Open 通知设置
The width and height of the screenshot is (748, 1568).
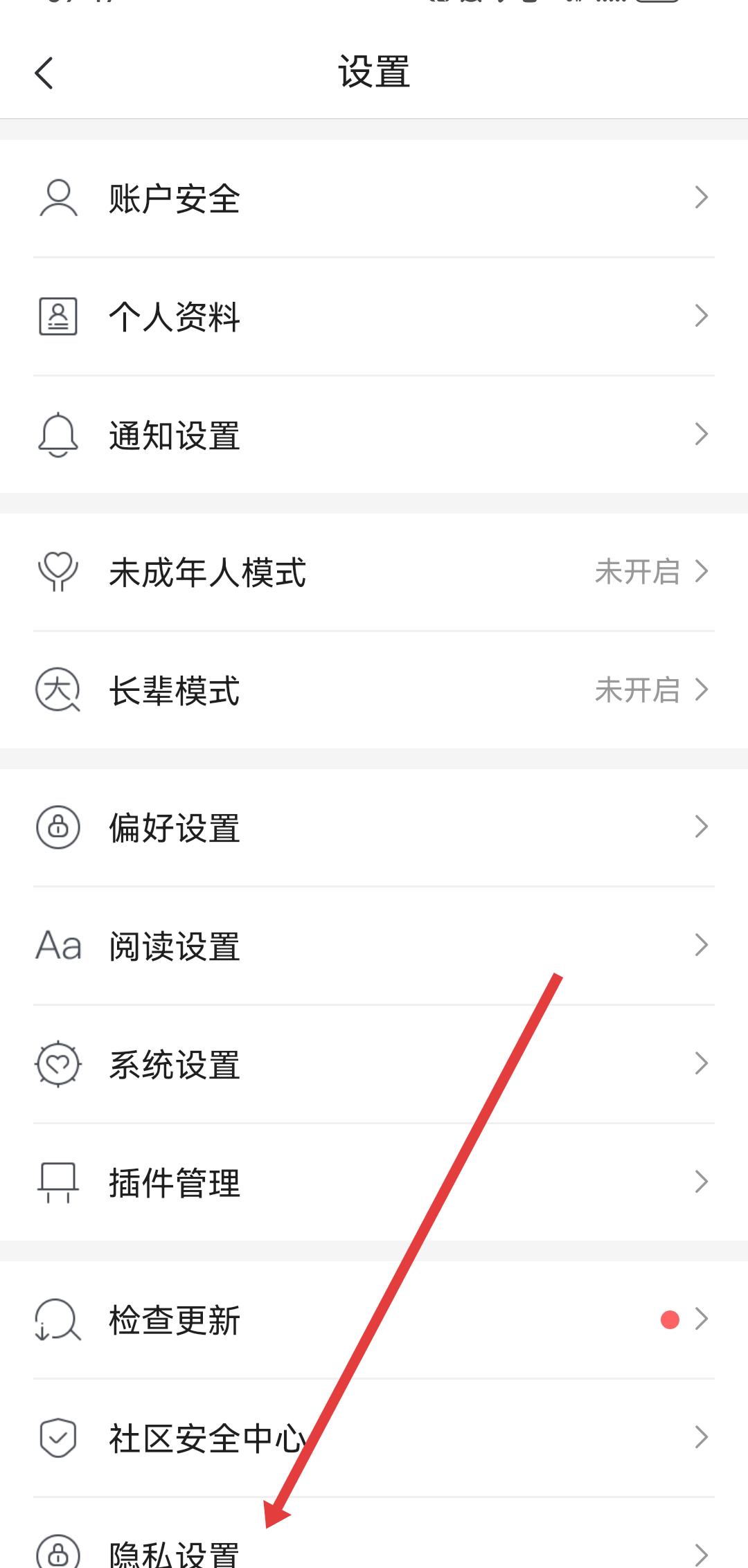[374, 435]
